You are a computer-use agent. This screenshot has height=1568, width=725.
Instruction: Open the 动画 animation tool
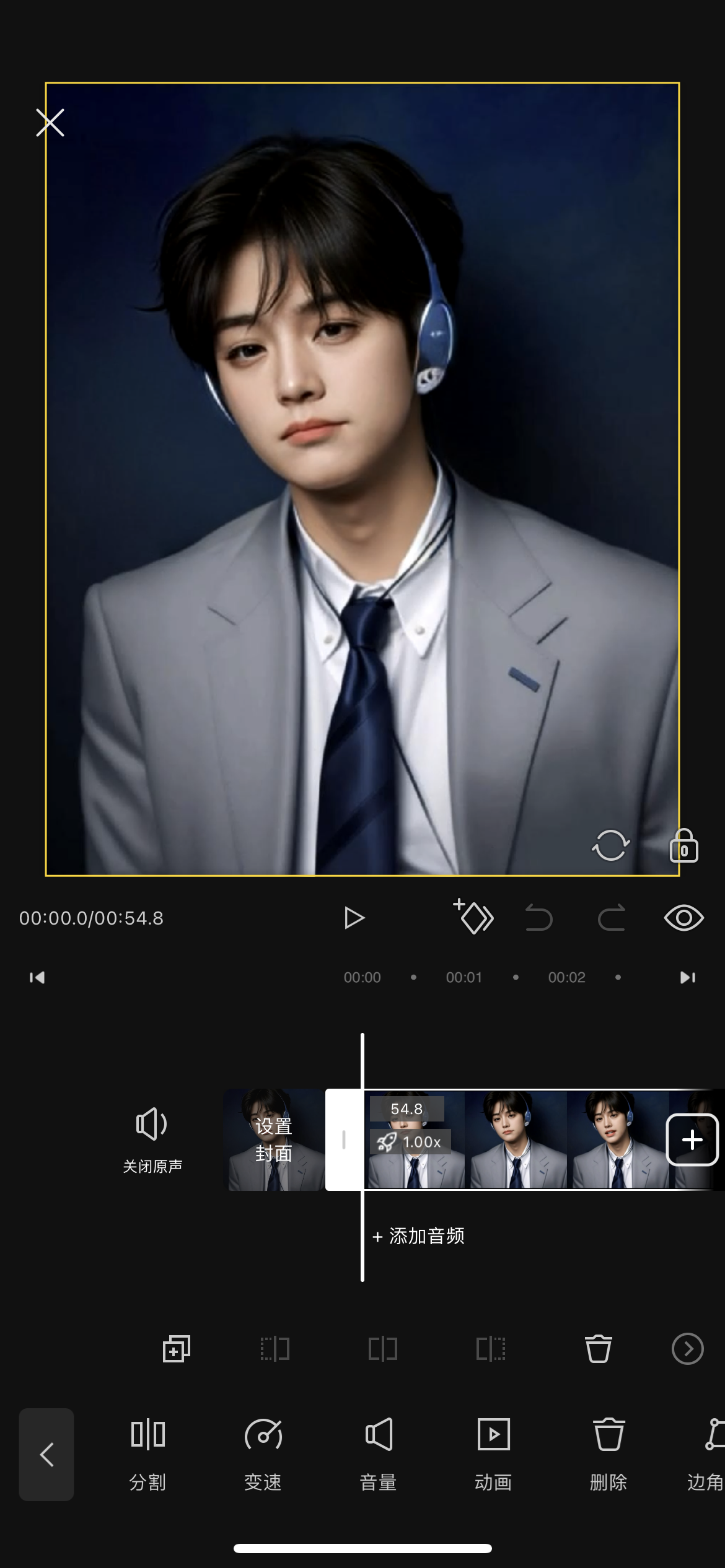click(493, 1454)
